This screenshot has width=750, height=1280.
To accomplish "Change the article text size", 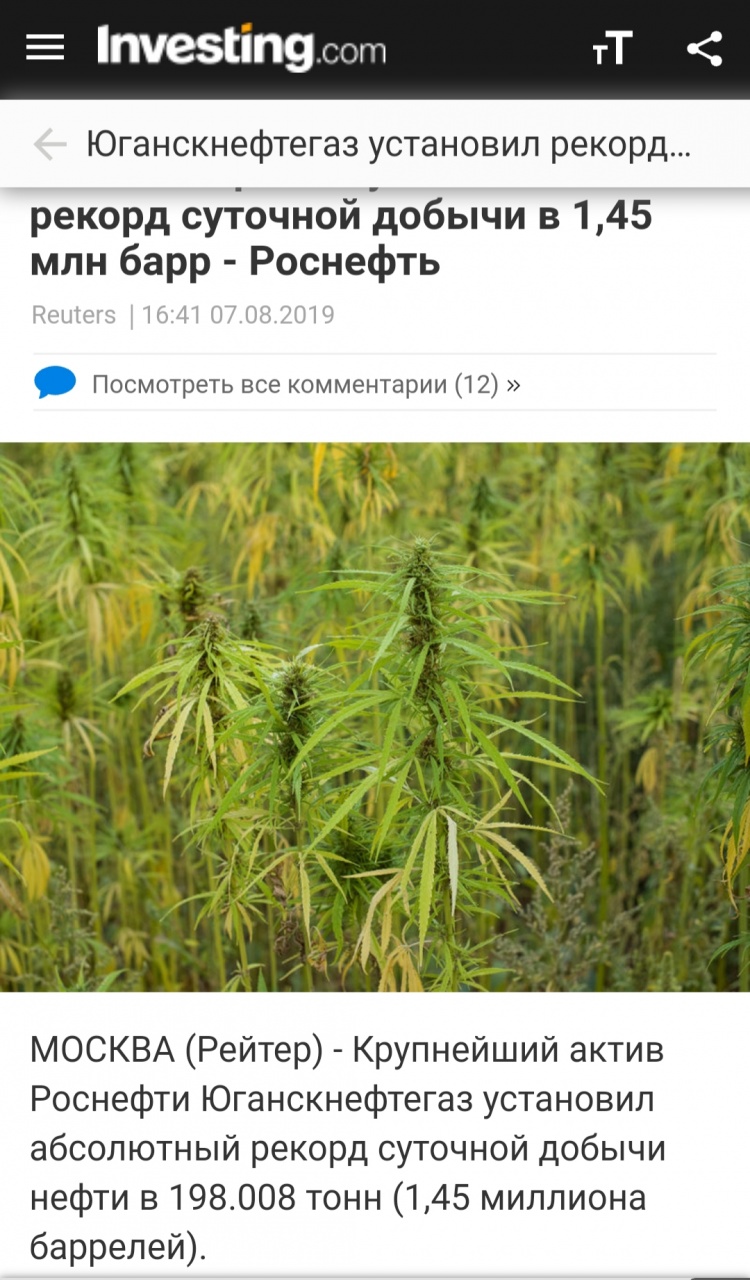I will tap(612, 49).
